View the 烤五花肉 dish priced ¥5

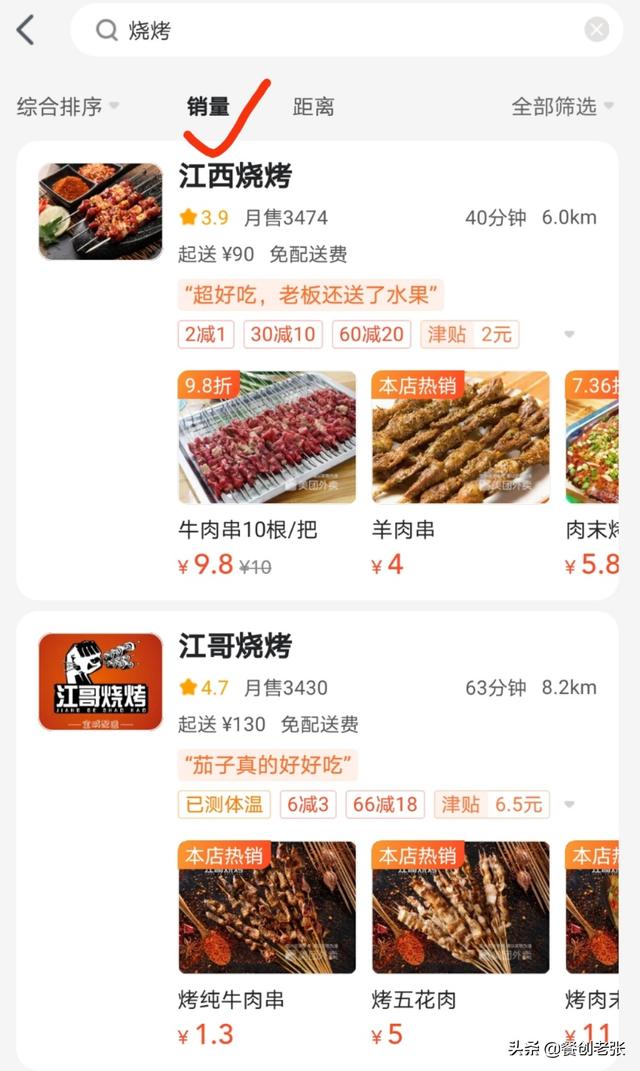point(460,944)
